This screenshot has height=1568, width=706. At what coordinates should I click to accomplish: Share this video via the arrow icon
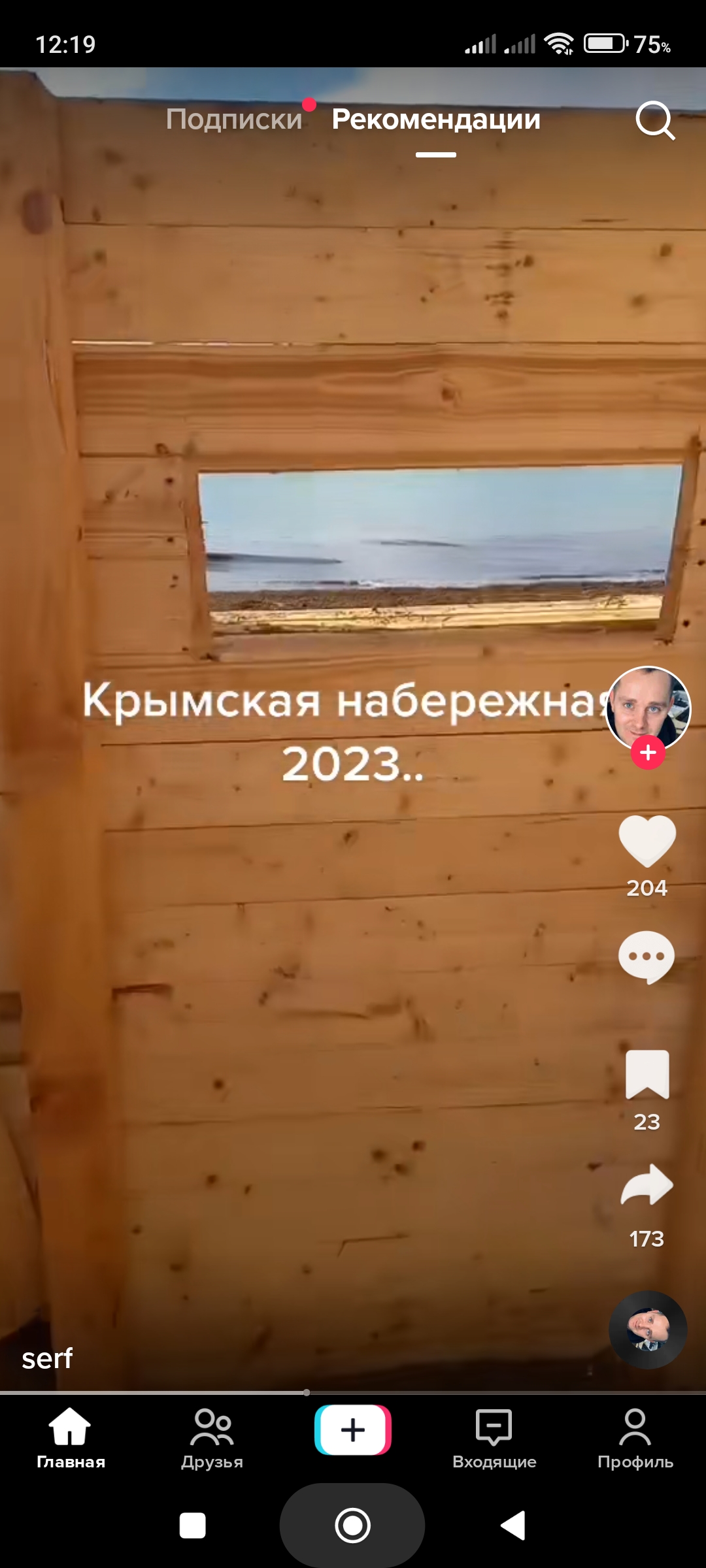(x=647, y=1186)
